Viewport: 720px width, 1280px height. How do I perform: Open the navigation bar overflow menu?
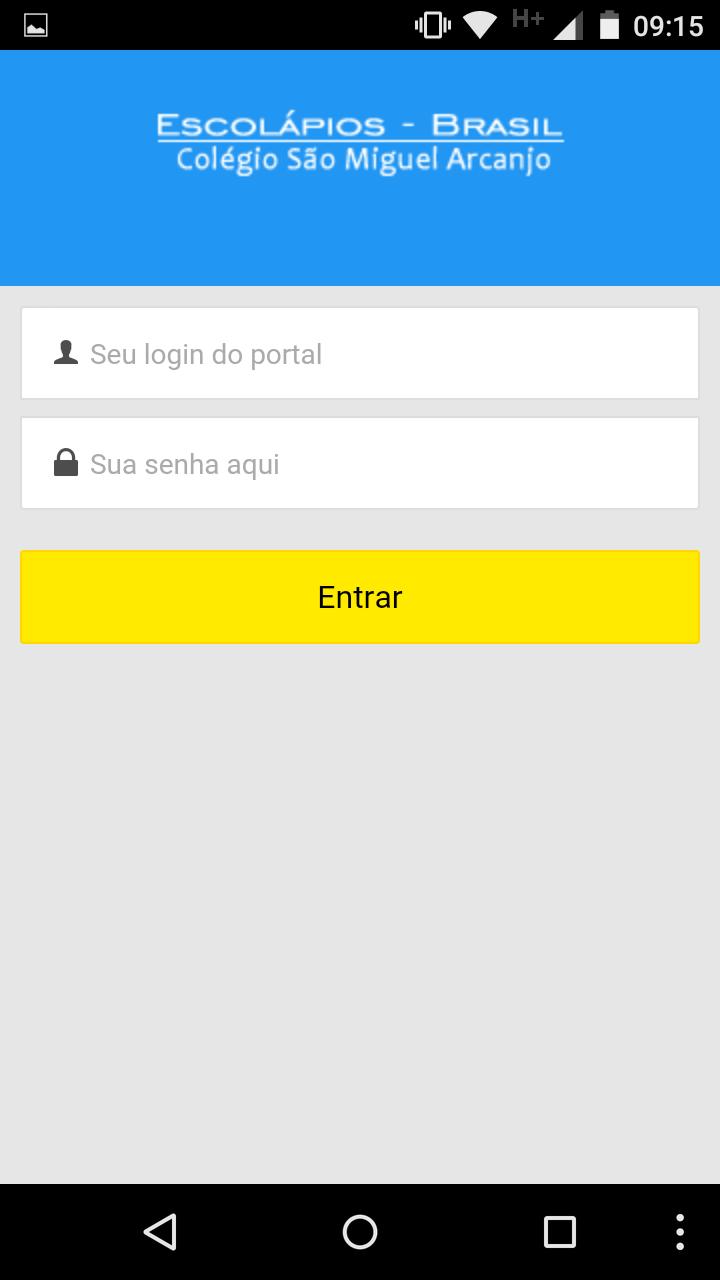(x=680, y=1232)
